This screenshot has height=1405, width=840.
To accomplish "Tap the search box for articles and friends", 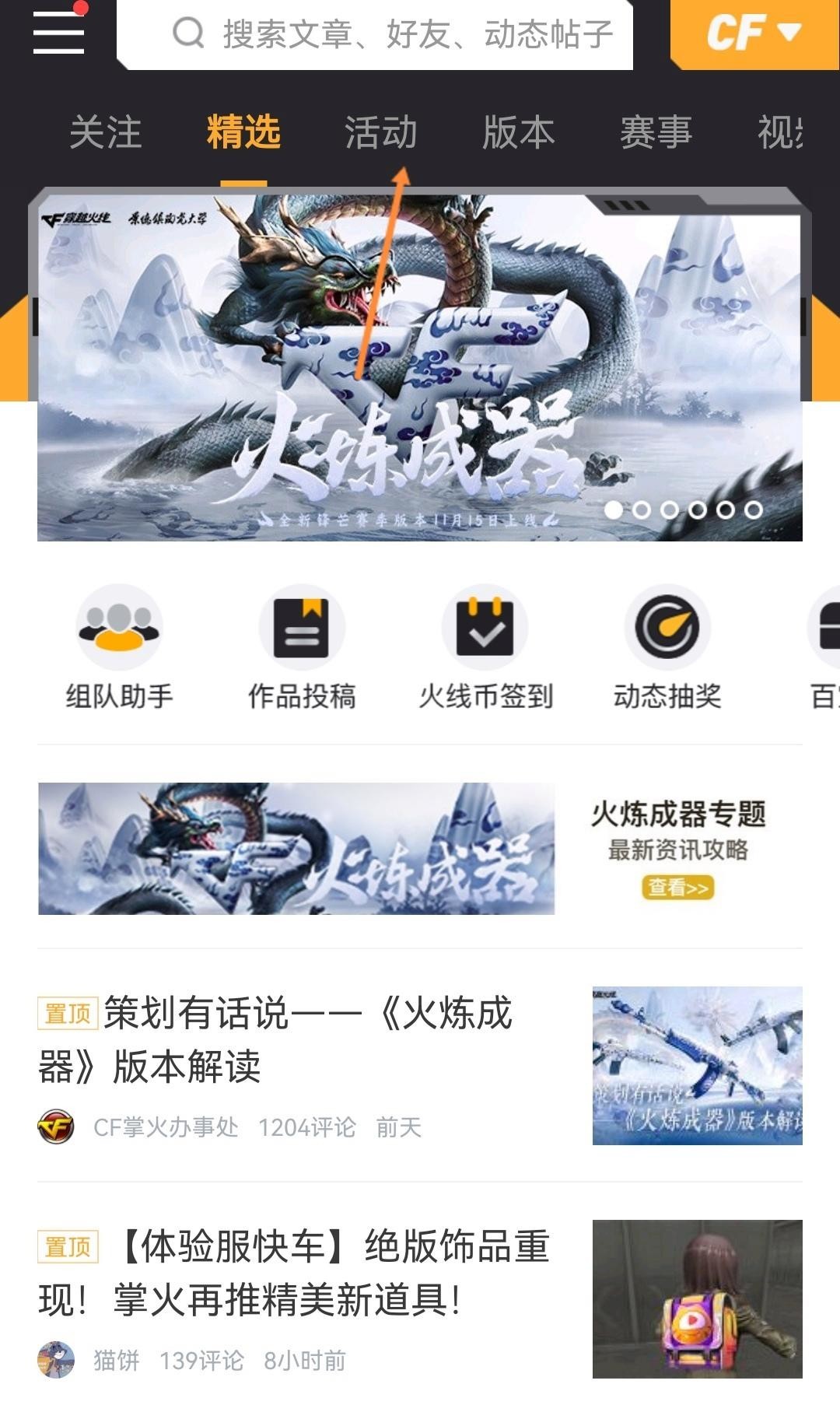I will pos(375,34).
